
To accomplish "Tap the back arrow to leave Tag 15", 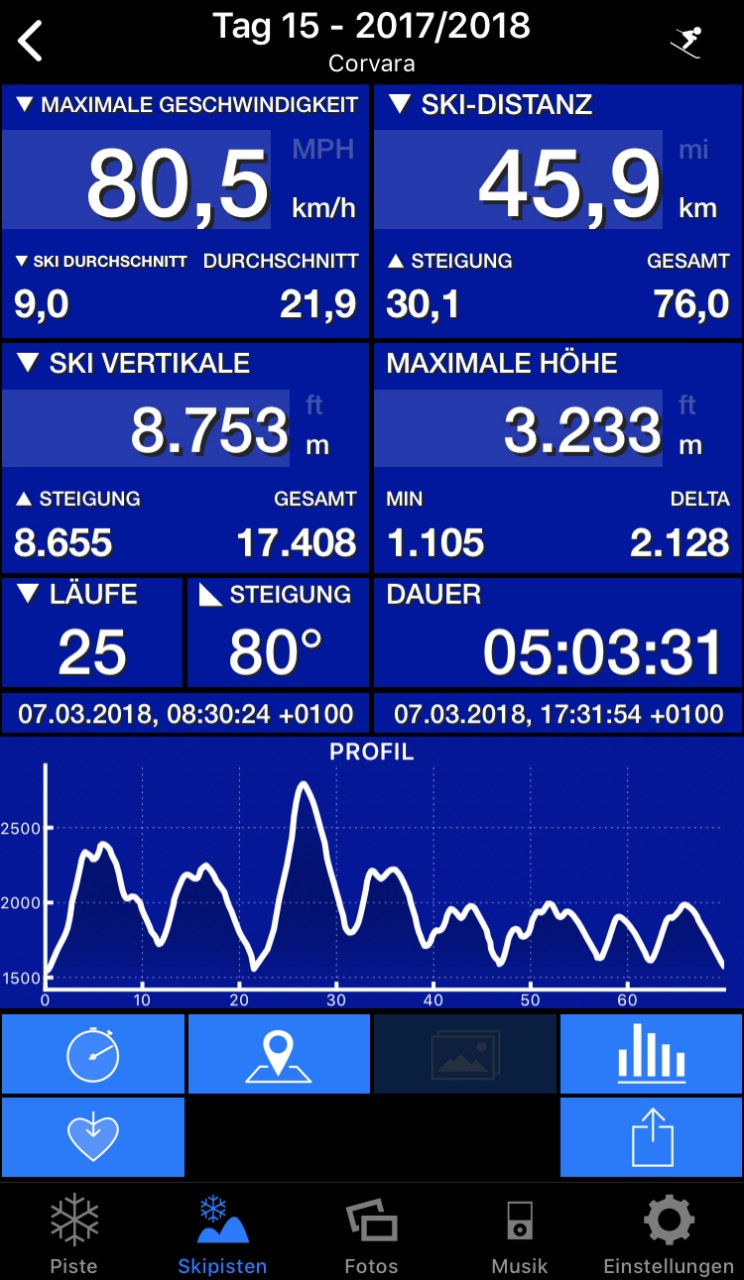I will point(30,40).
